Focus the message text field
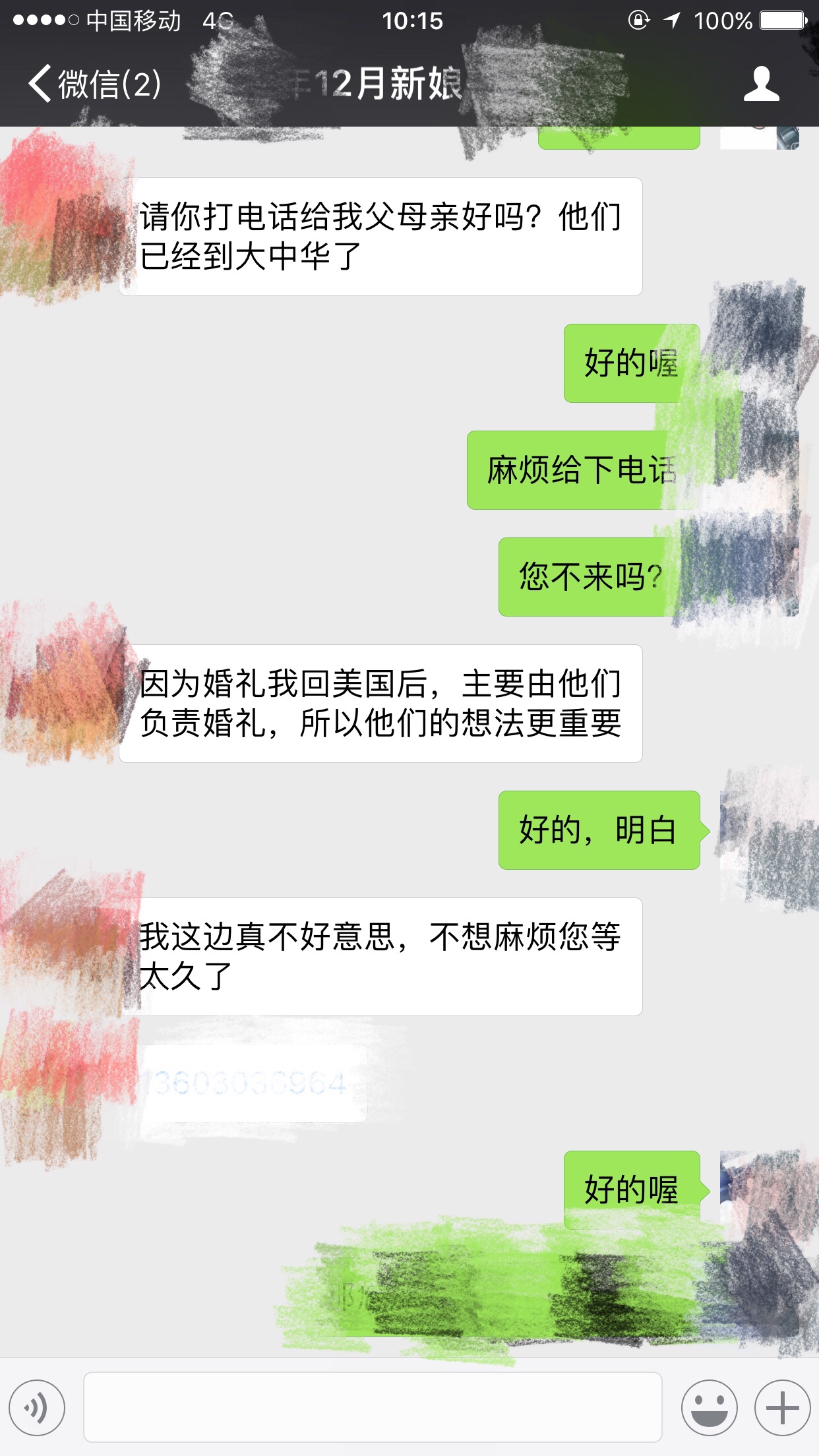 tap(373, 1407)
